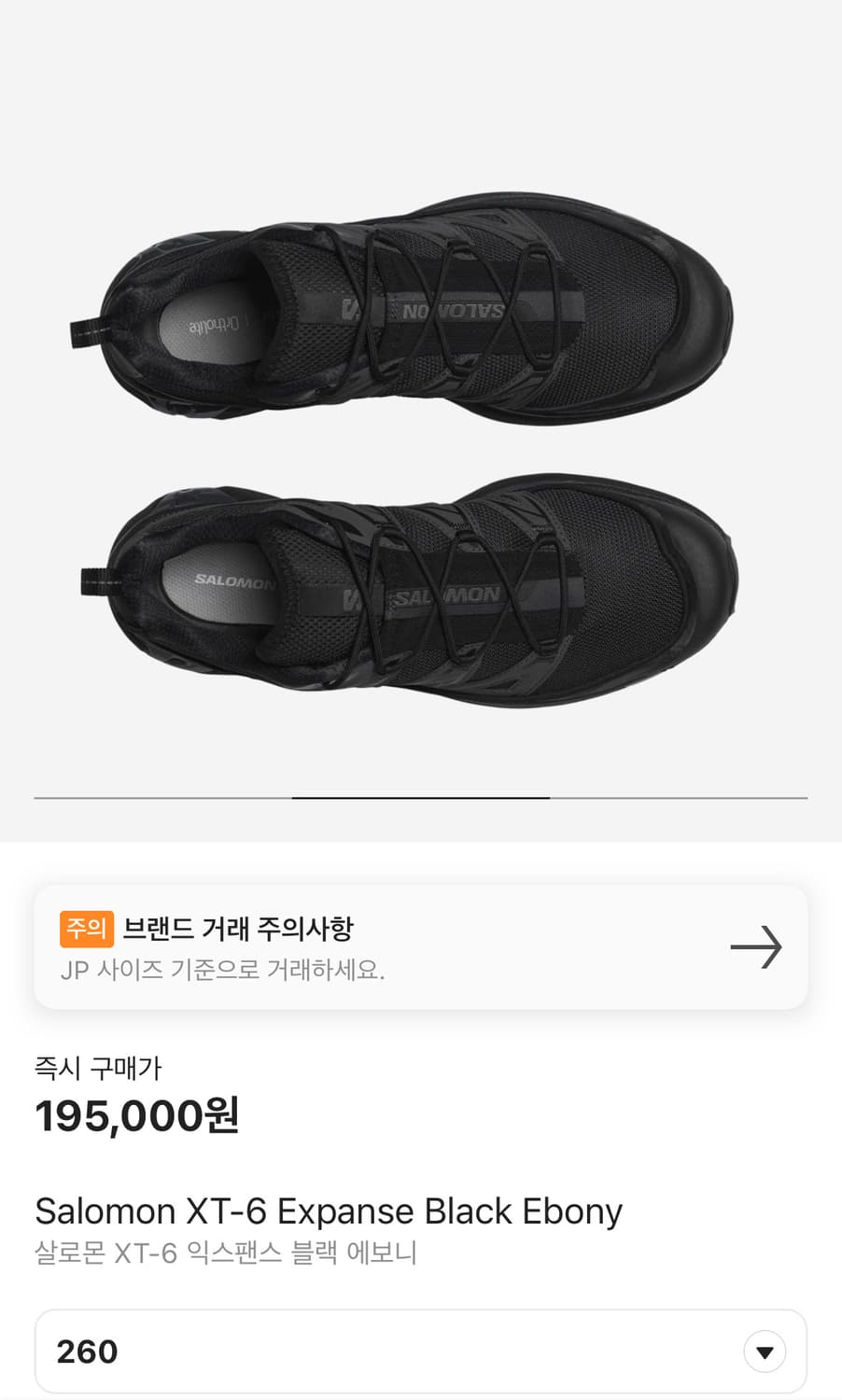Viewport: 842px width, 1400px height.
Task: Toggle the warning notice card
Action: pos(420,947)
